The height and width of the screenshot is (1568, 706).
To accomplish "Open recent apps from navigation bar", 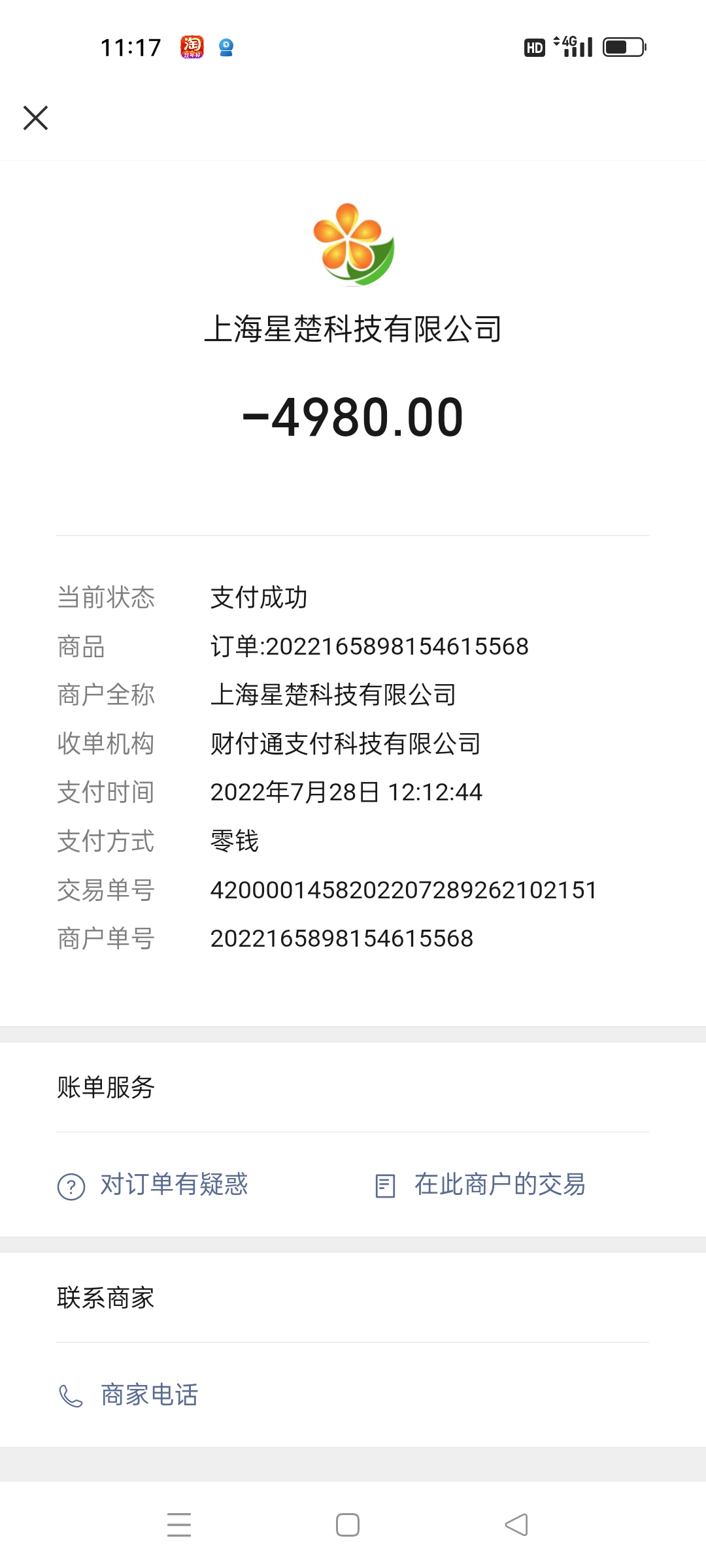I will click(179, 1525).
